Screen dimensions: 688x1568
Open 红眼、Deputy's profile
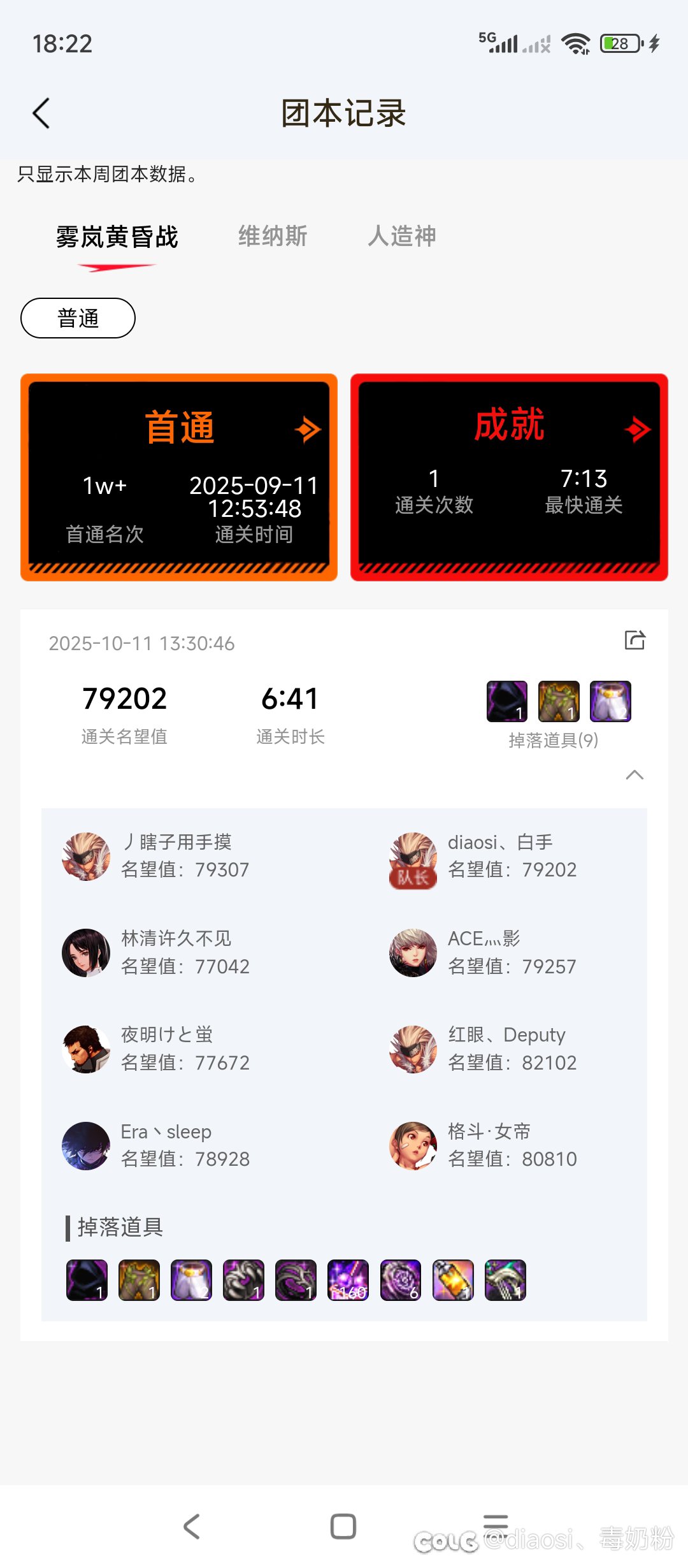click(x=483, y=1049)
